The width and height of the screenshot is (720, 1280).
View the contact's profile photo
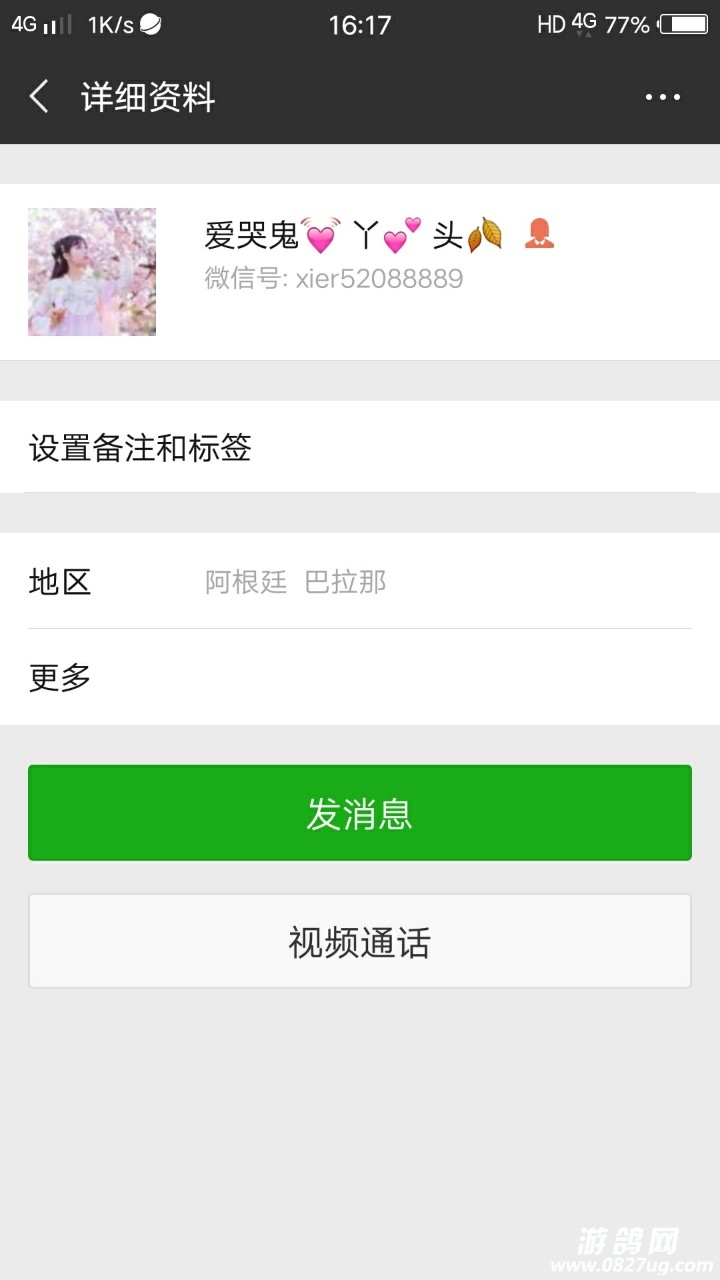click(92, 272)
